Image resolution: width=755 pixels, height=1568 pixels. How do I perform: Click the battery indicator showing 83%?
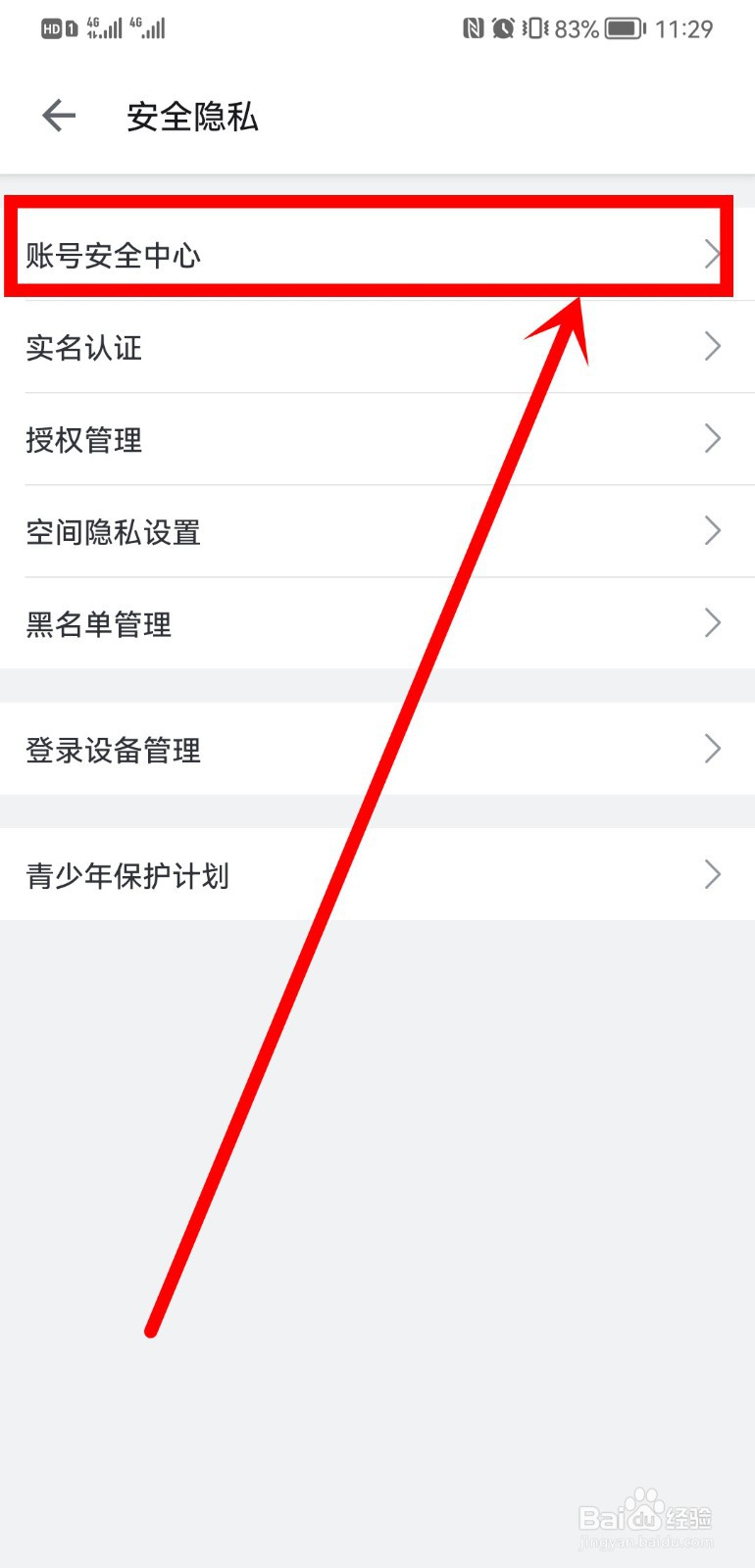pyautogui.click(x=625, y=28)
